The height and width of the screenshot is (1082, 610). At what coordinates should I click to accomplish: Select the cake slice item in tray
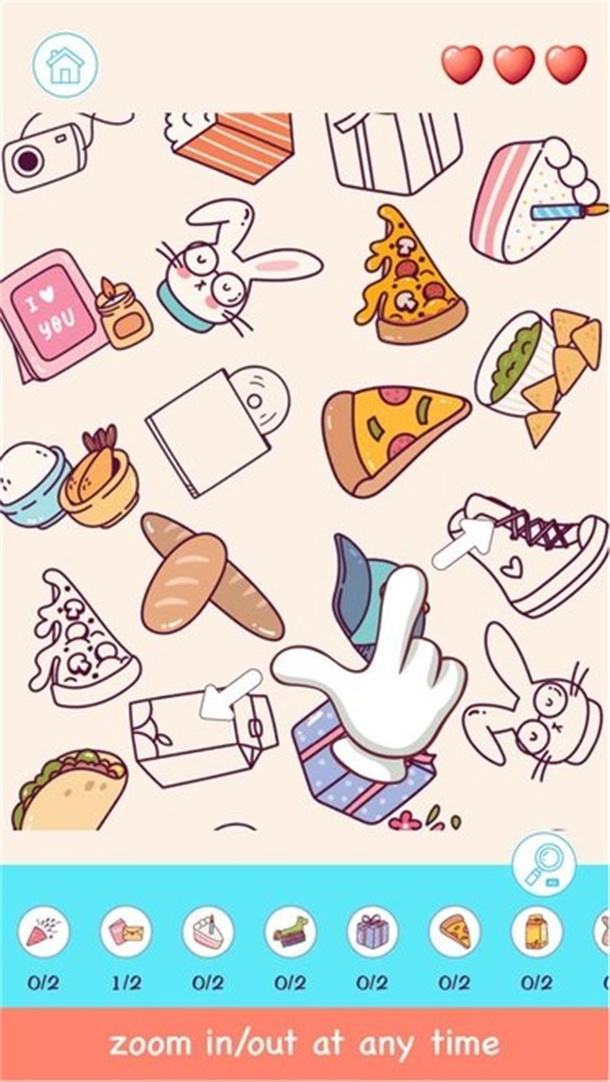click(x=208, y=932)
